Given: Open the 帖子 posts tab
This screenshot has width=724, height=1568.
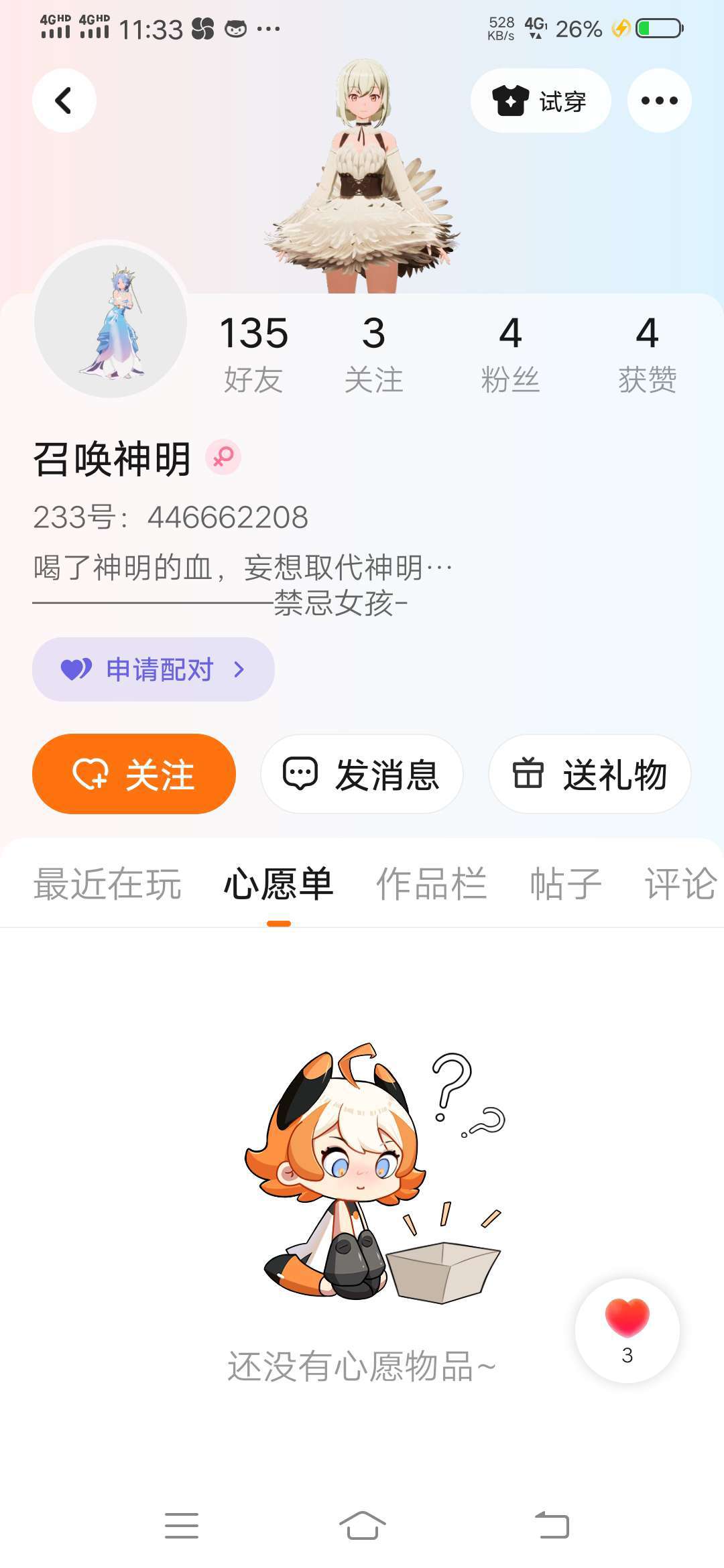Looking at the screenshot, I should pos(566,884).
